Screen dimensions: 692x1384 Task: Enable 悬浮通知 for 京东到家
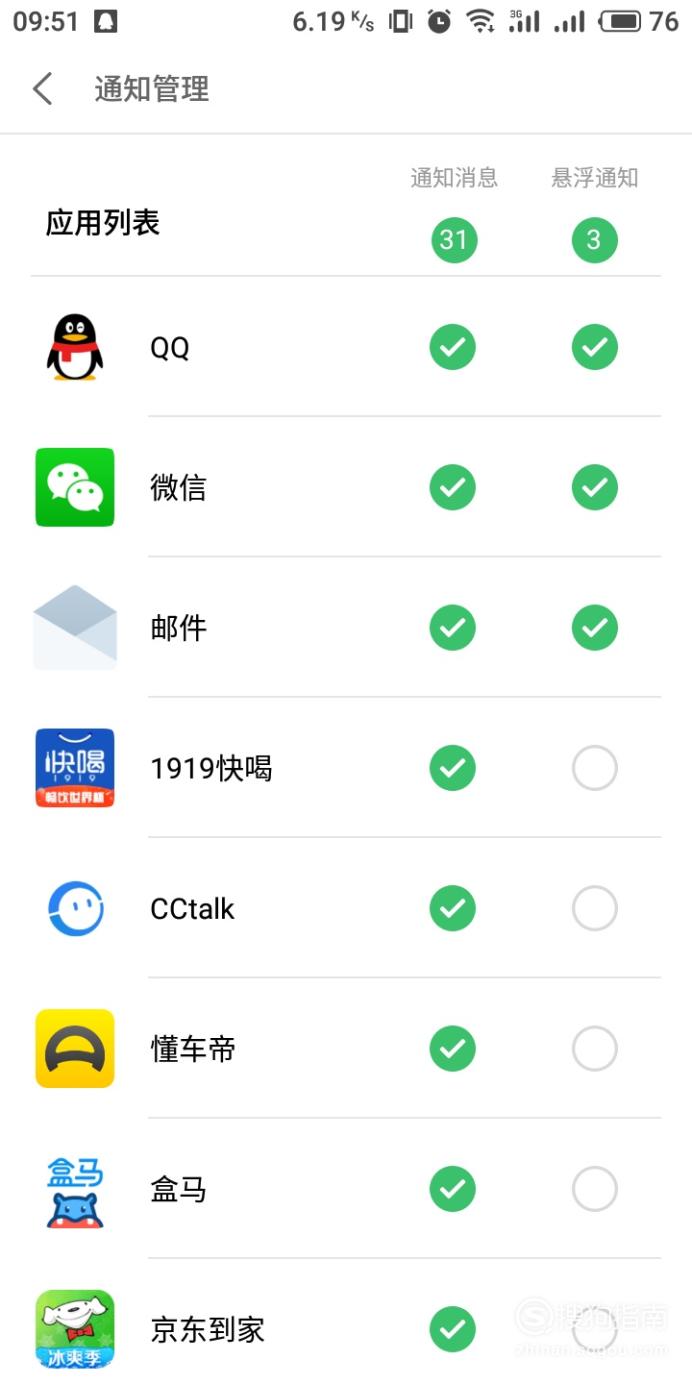pos(595,1329)
